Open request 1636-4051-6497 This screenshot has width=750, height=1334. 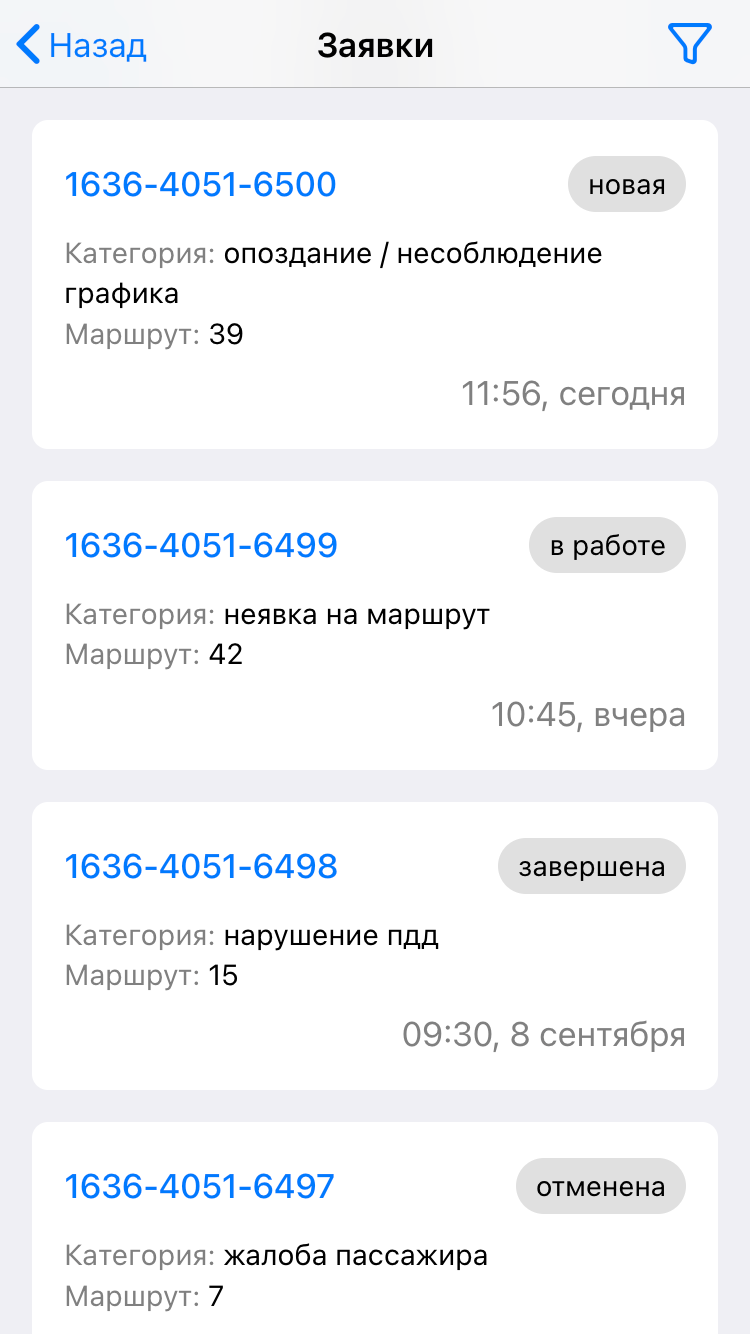click(200, 1187)
